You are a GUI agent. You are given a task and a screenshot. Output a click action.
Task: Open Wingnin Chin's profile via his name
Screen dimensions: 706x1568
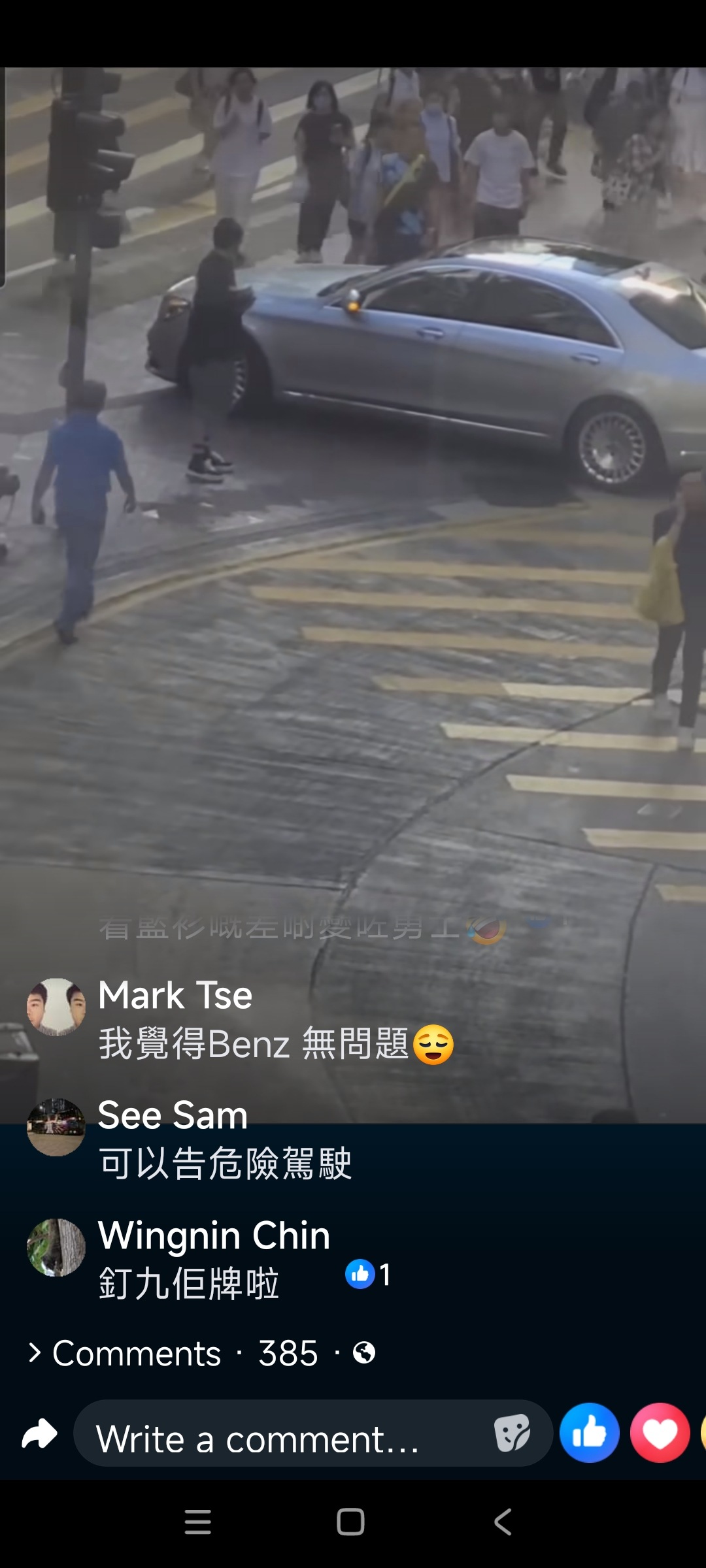click(x=214, y=1235)
